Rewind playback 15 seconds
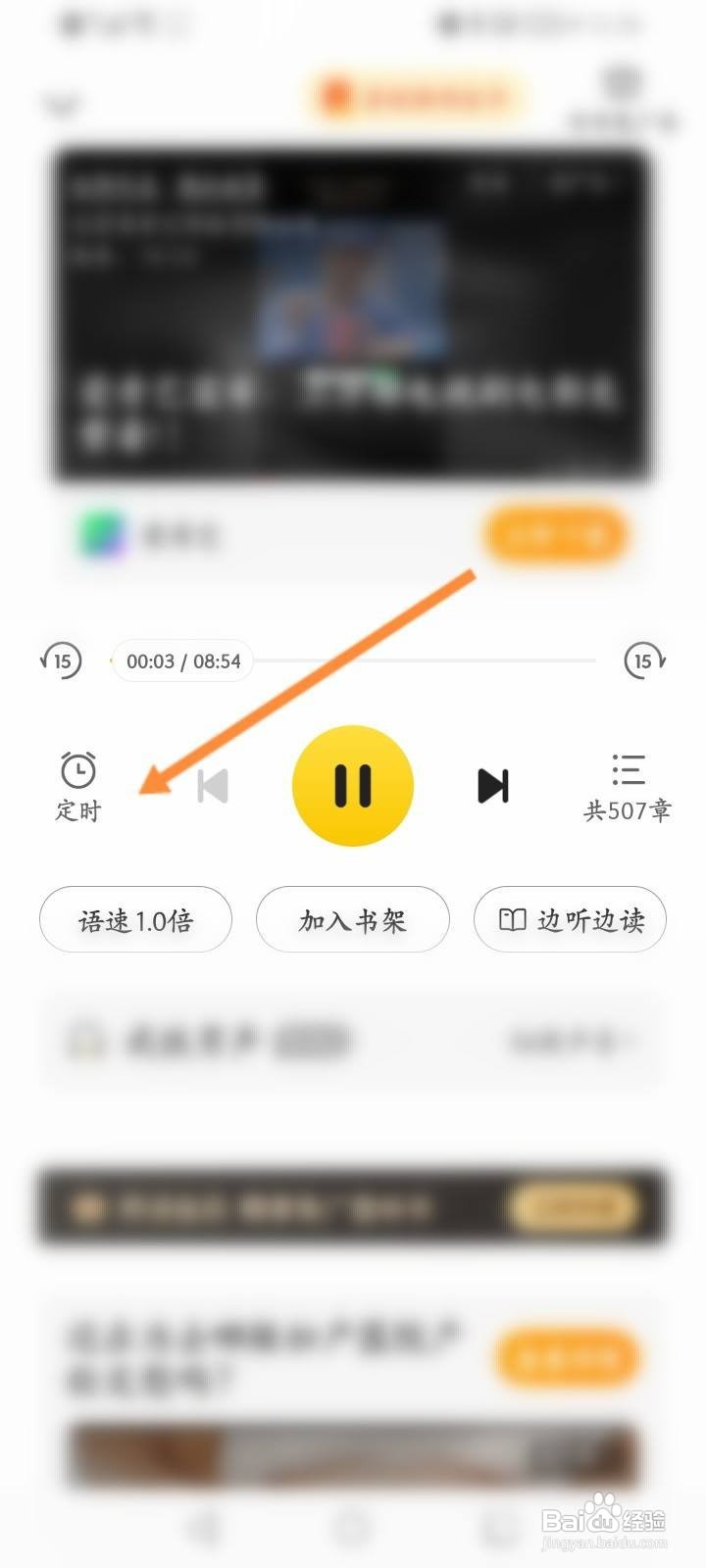The width and height of the screenshot is (706, 1568). click(x=62, y=661)
